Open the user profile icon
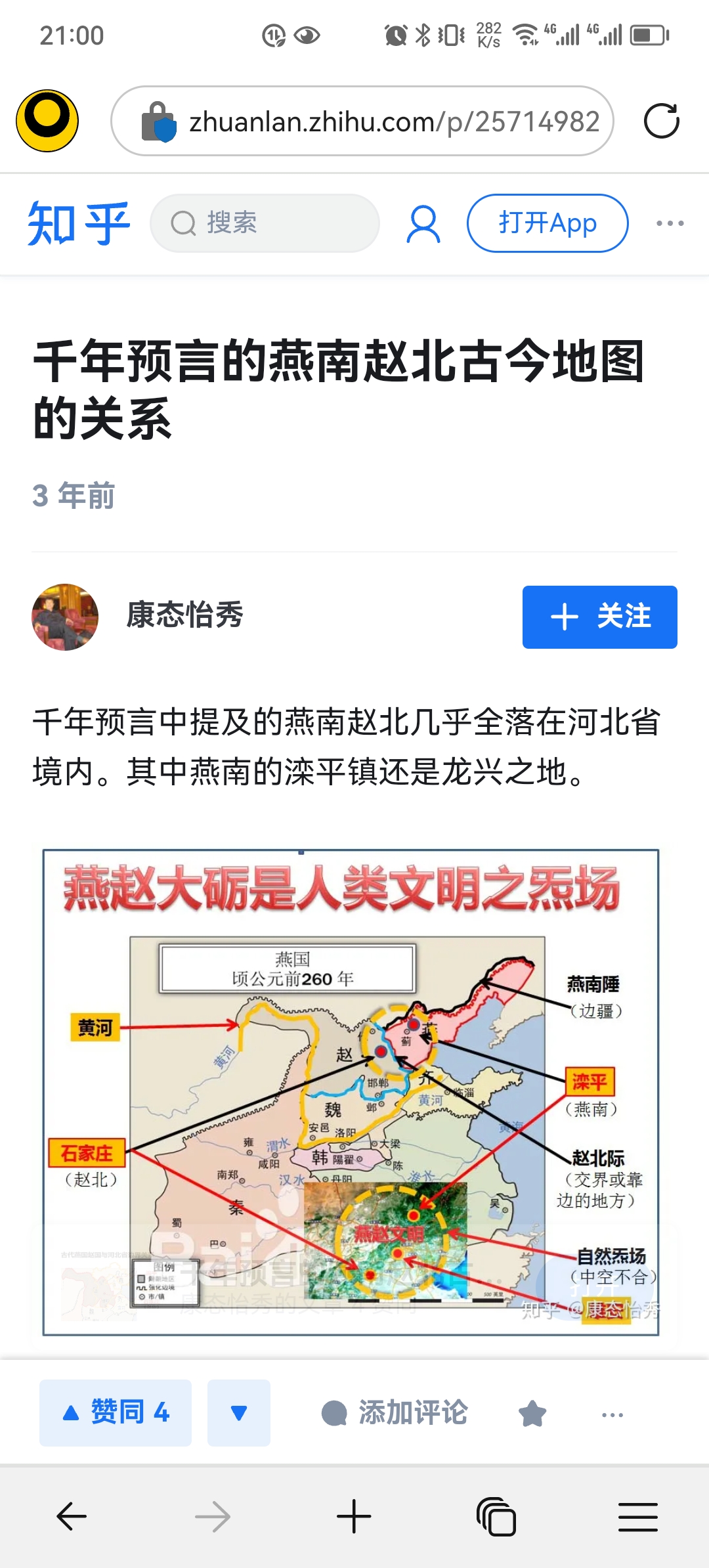 pyautogui.click(x=423, y=224)
